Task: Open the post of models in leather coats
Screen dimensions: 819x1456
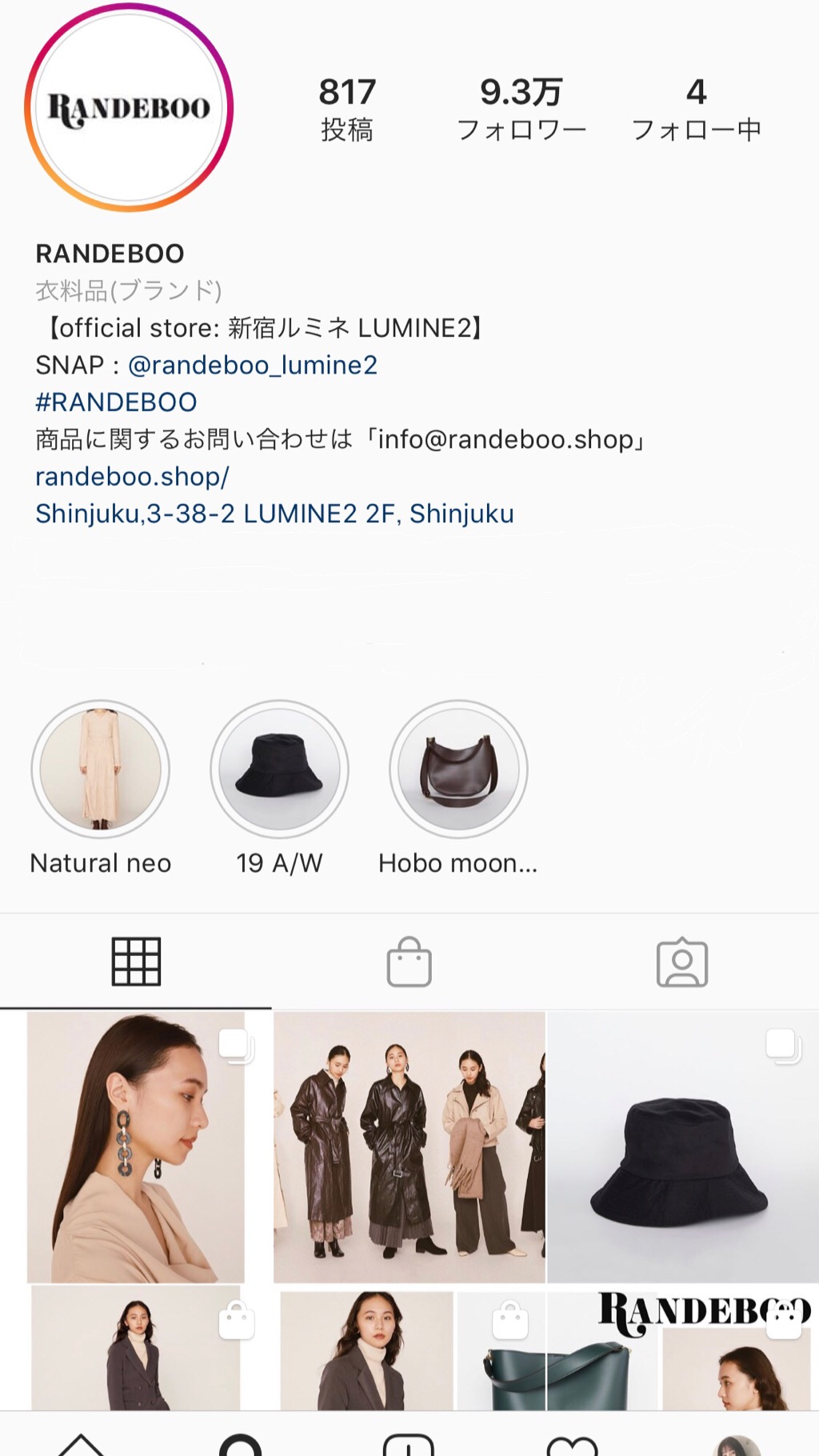Action: (x=409, y=1147)
